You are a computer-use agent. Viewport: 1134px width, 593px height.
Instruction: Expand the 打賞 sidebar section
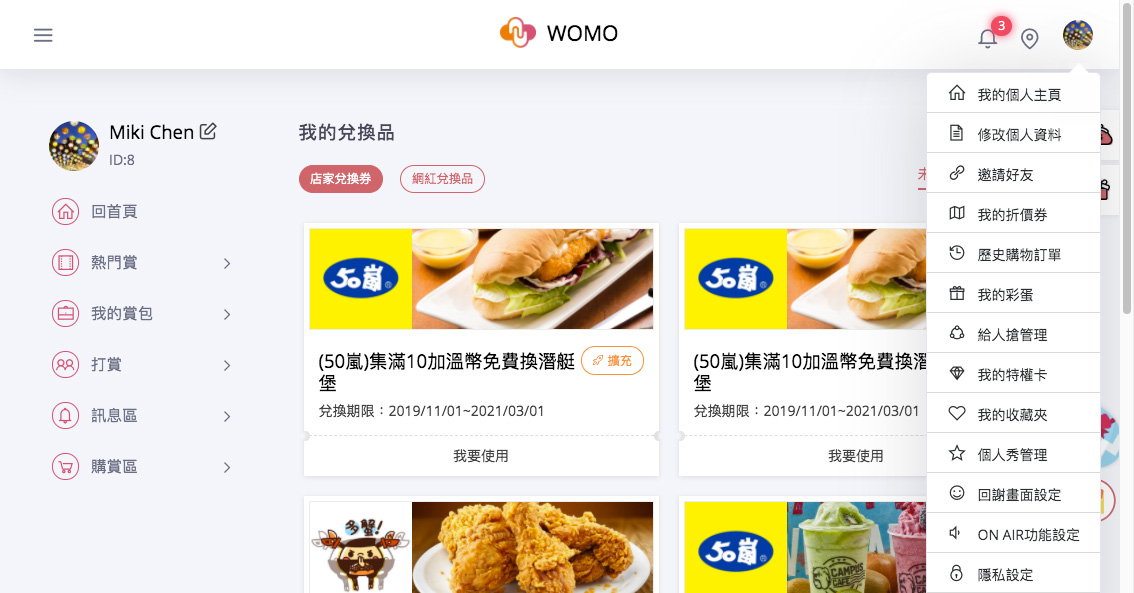point(140,365)
